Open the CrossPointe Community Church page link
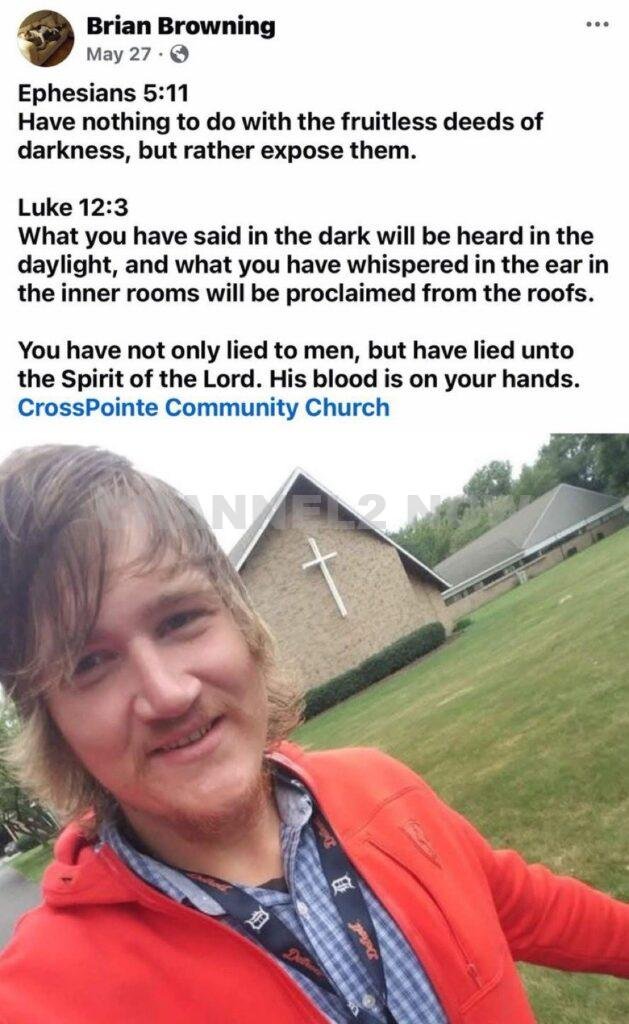Image resolution: width=629 pixels, height=1024 pixels. tap(203, 408)
